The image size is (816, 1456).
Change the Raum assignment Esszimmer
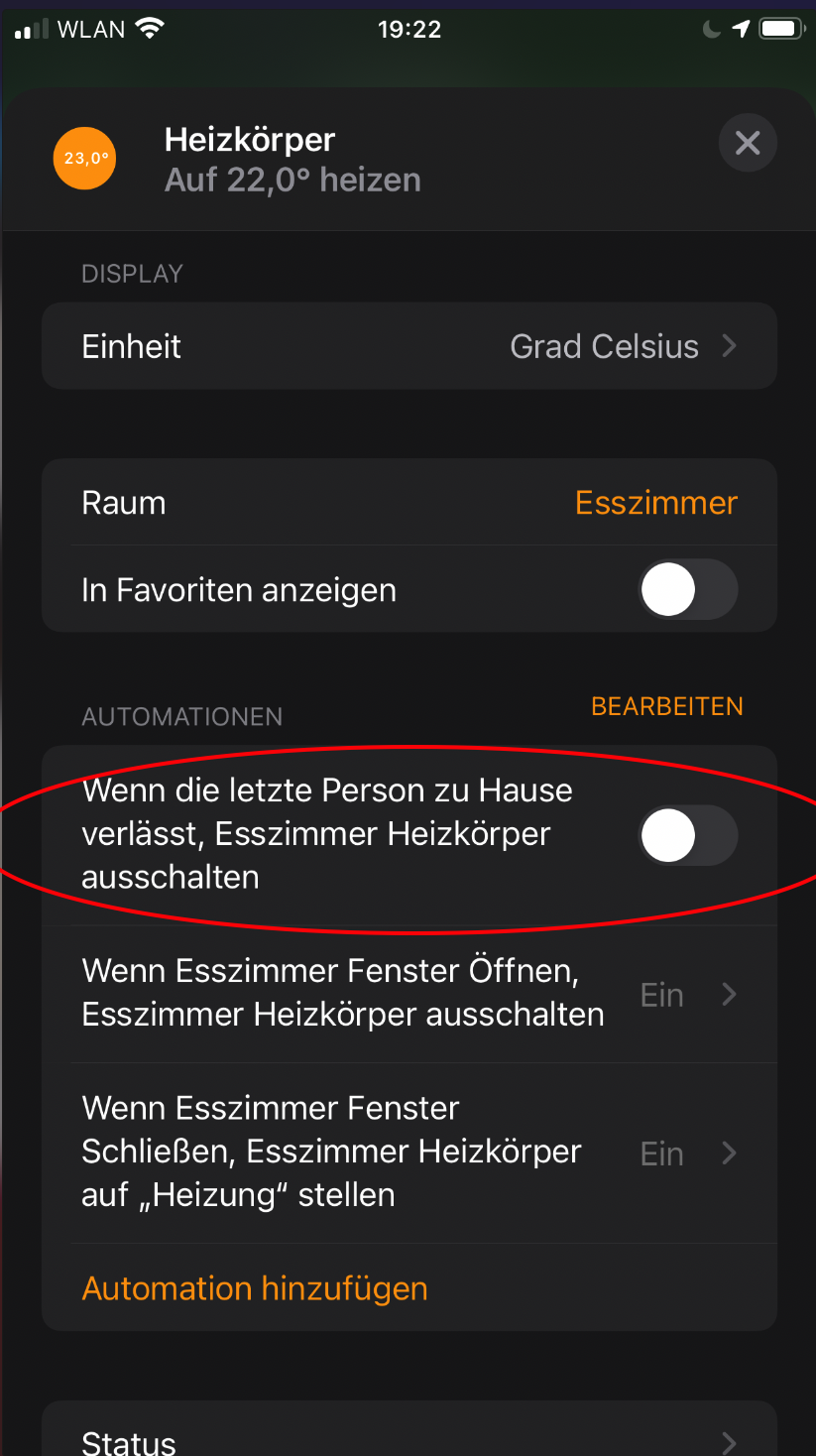point(655,503)
